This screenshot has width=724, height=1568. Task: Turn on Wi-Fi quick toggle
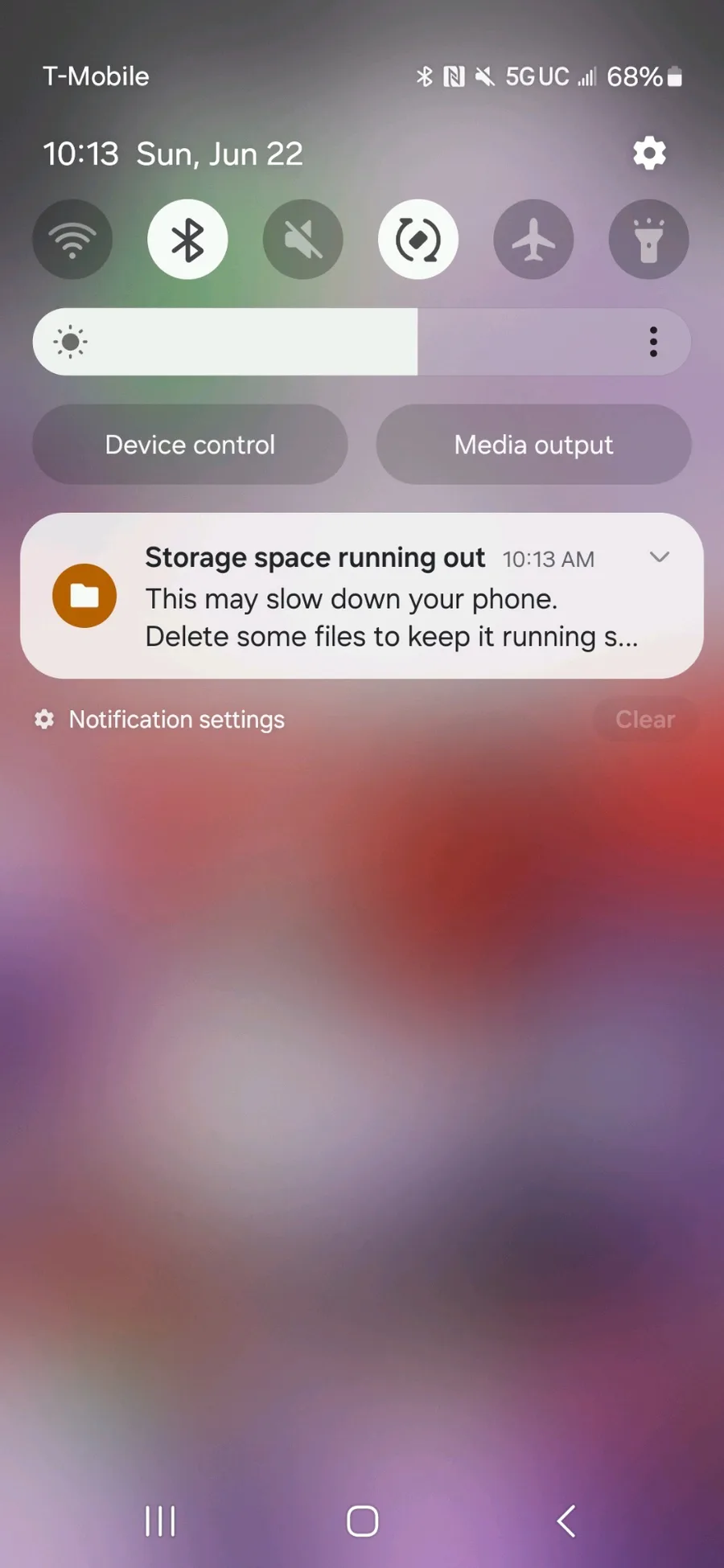tap(72, 240)
